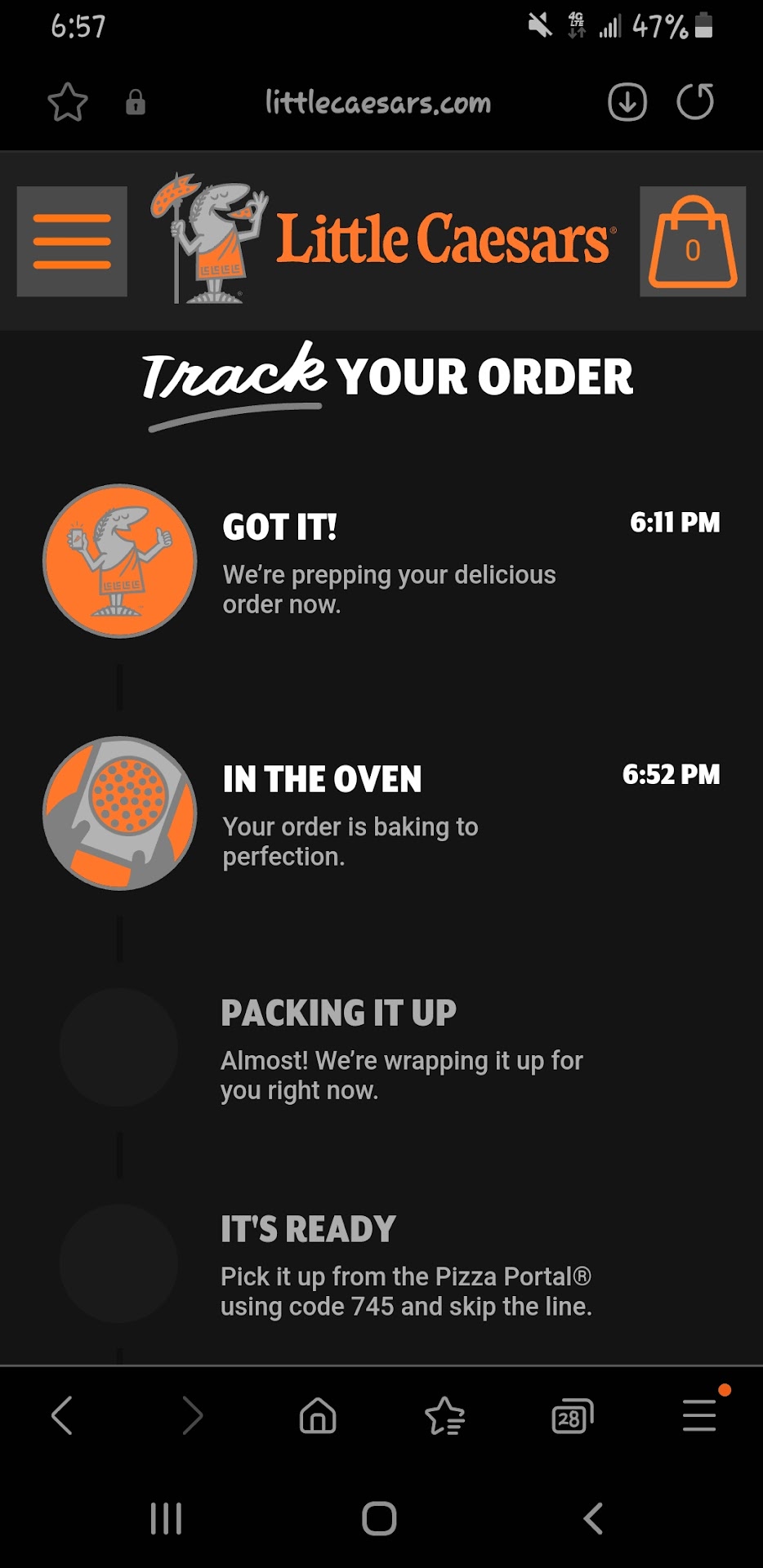
Task: Go forward in browser history
Action: coord(192,1415)
